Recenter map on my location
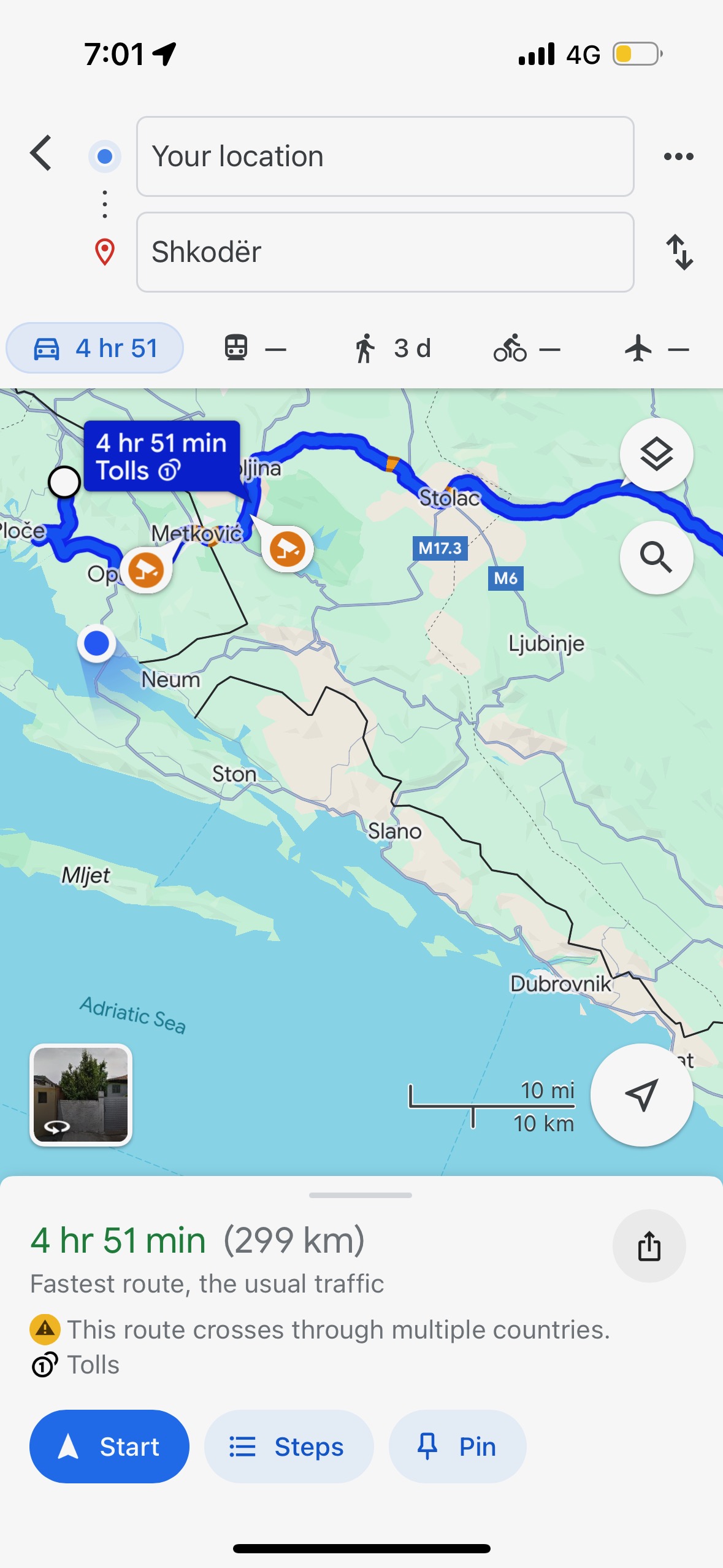 coord(641,1095)
